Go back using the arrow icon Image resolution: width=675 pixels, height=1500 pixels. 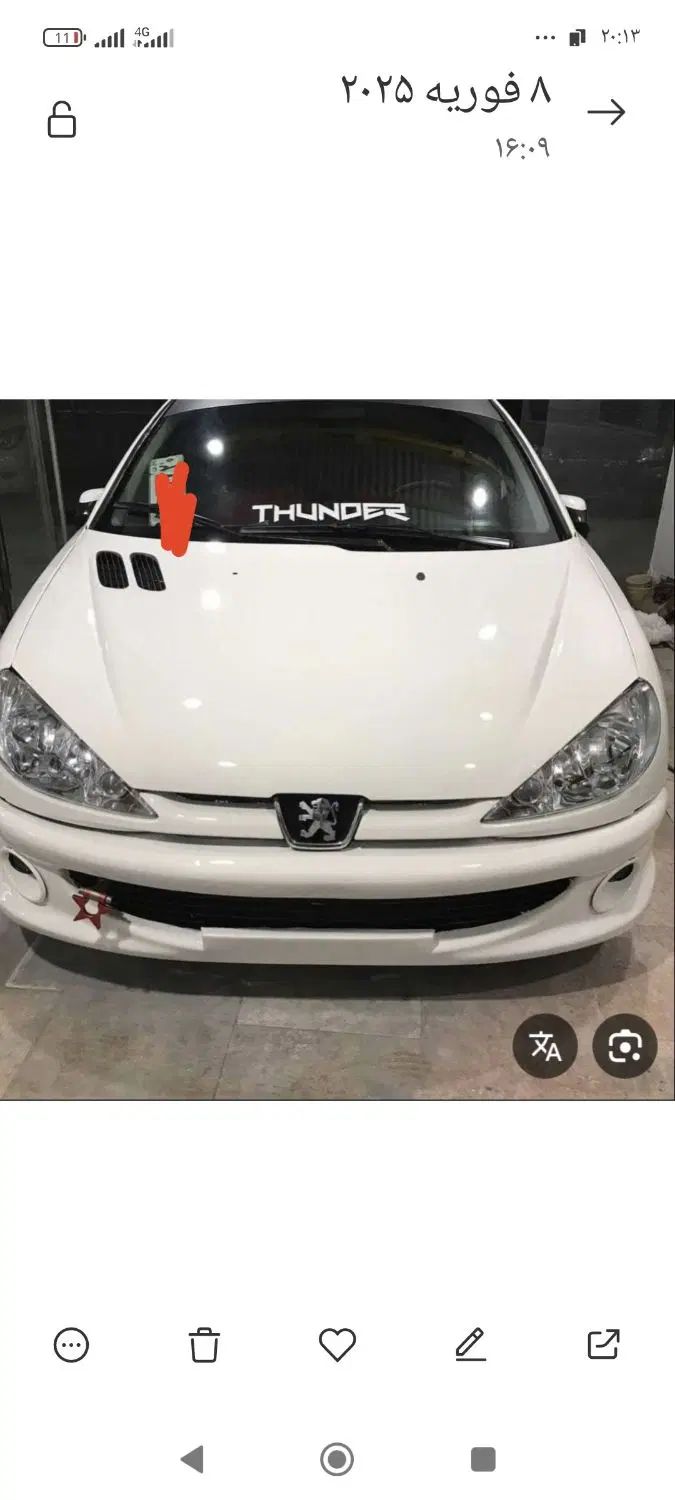pos(606,113)
